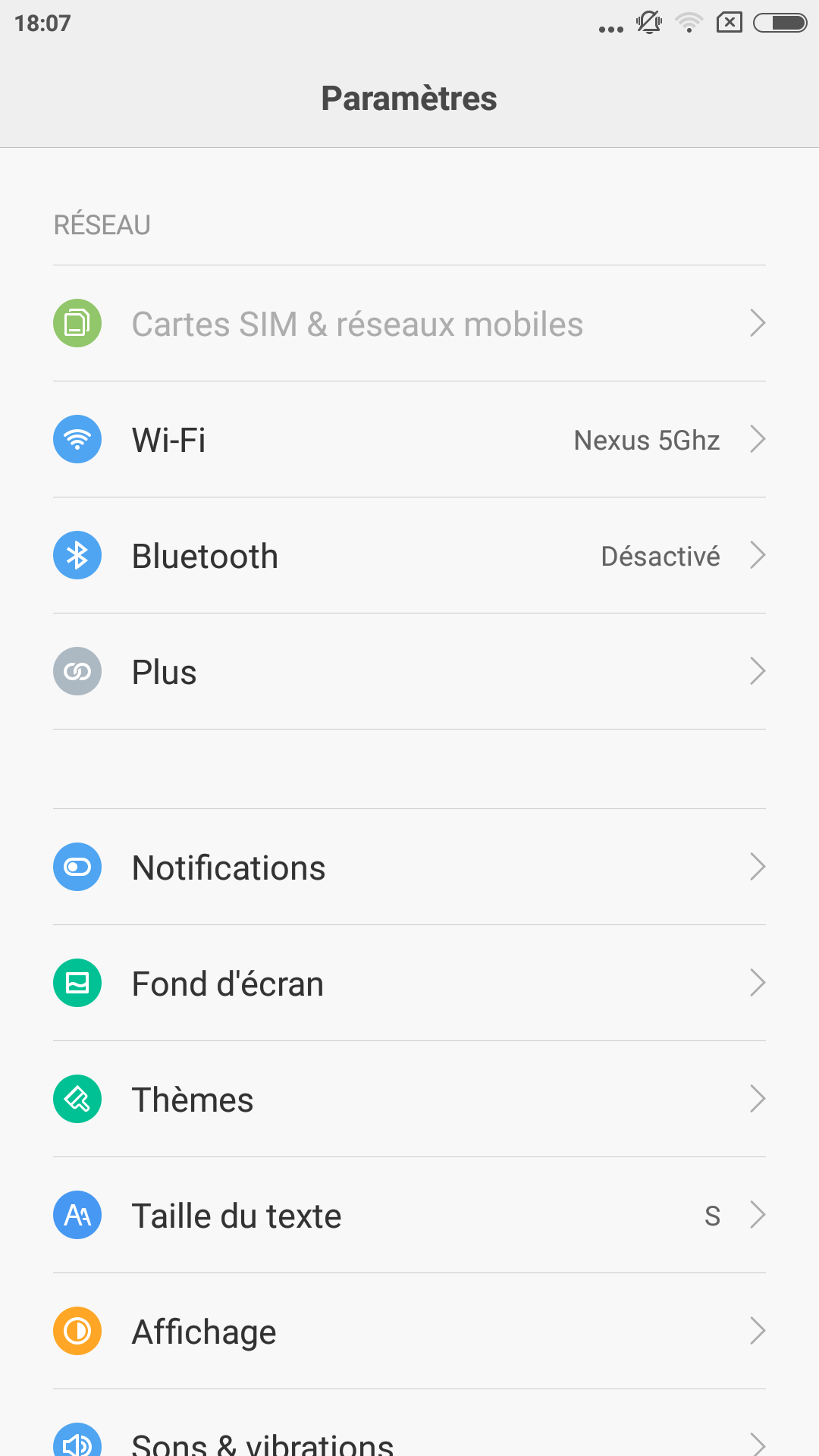Open Notifications settings

(409, 867)
